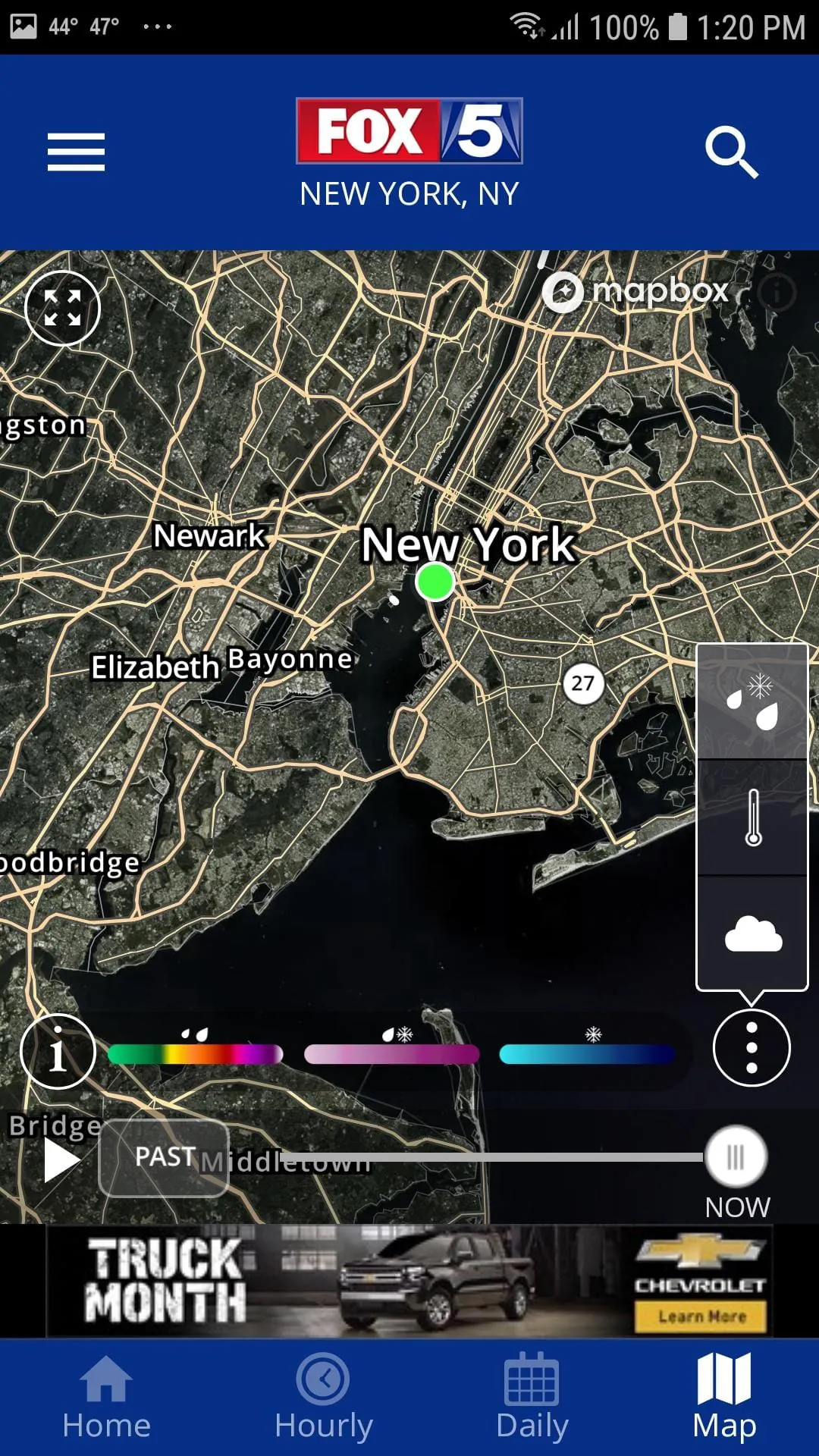This screenshot has height=1456, width=819.
Task: Select the precipitation radar layer
Action: pos(752,702)
